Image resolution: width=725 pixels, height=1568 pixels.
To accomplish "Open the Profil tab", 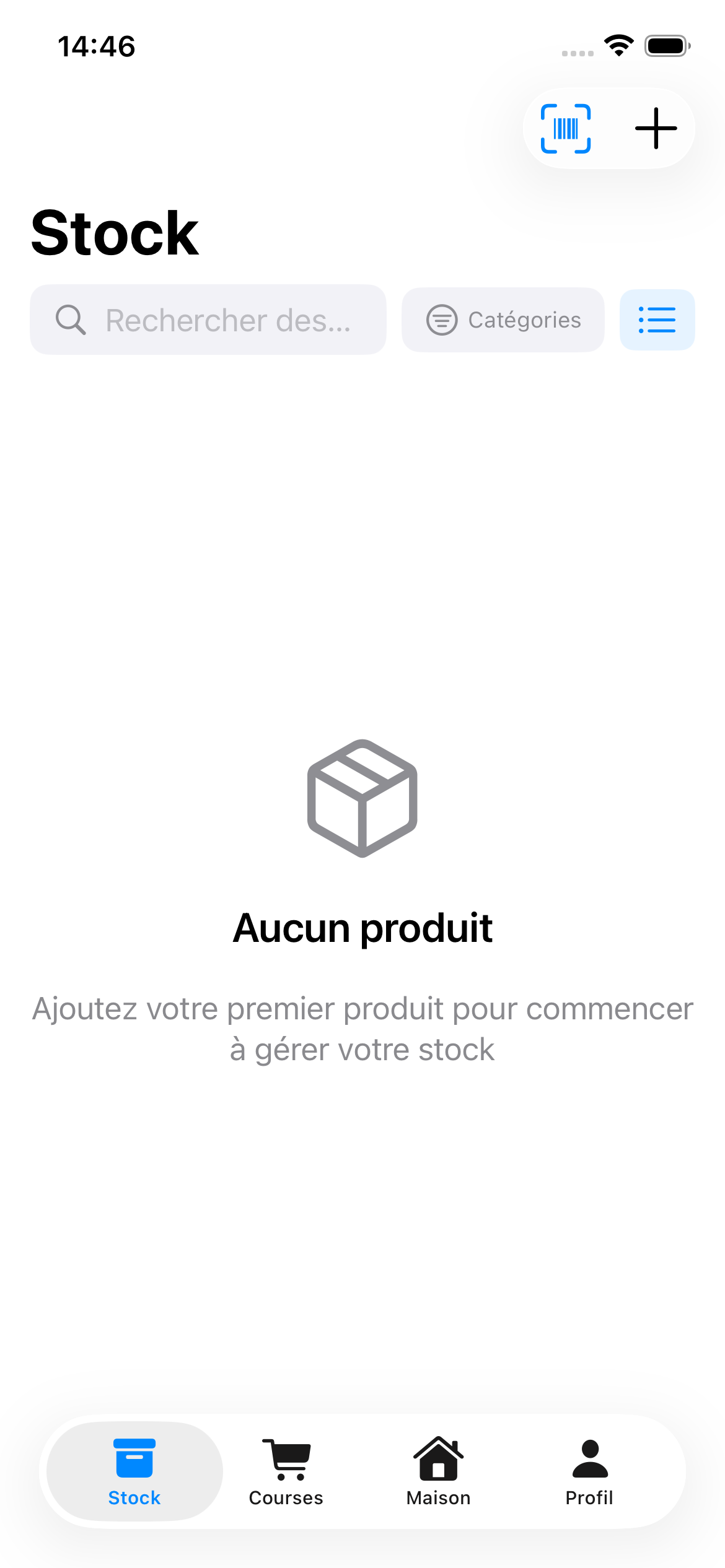I will pos(589,1471).
